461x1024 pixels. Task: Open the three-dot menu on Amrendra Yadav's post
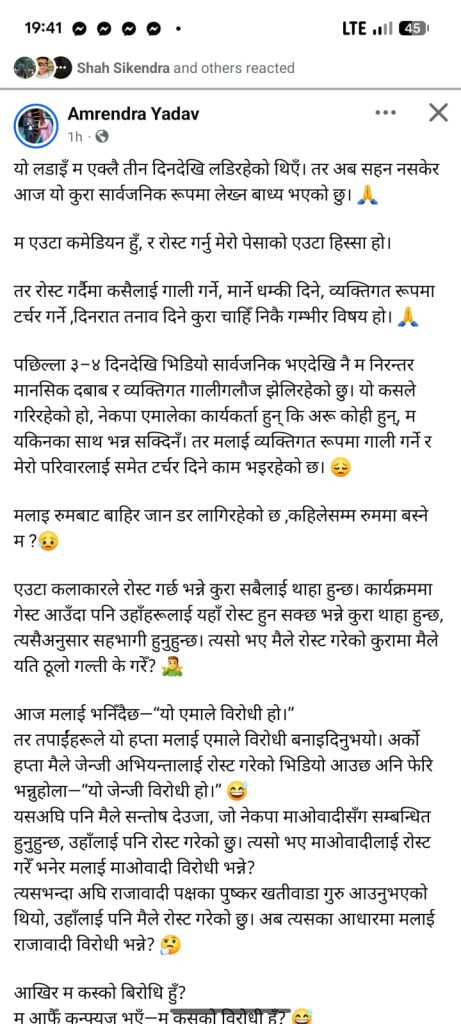tap(386, 112)
